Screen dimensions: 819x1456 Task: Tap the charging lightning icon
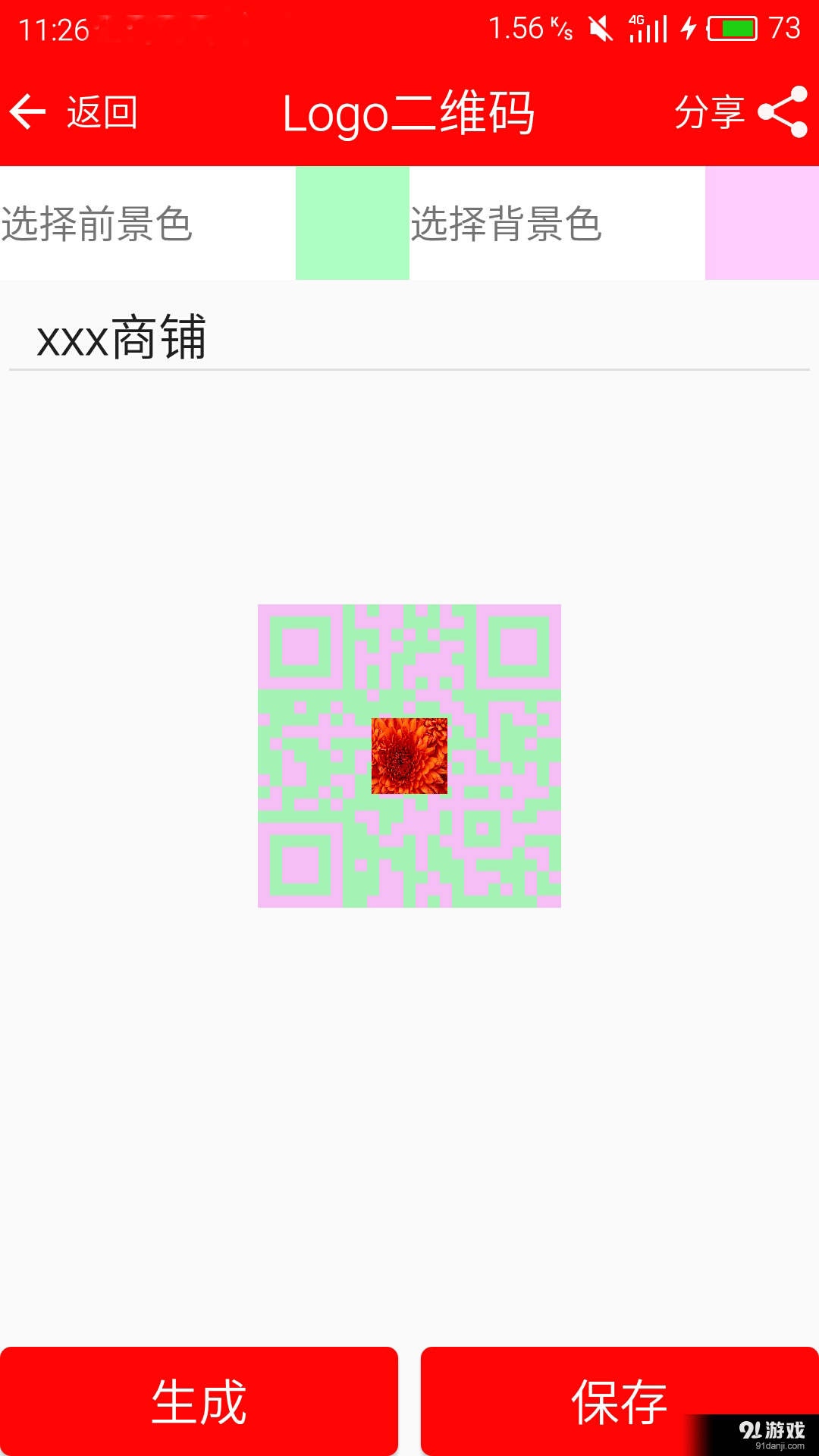(x=687, y=28)
